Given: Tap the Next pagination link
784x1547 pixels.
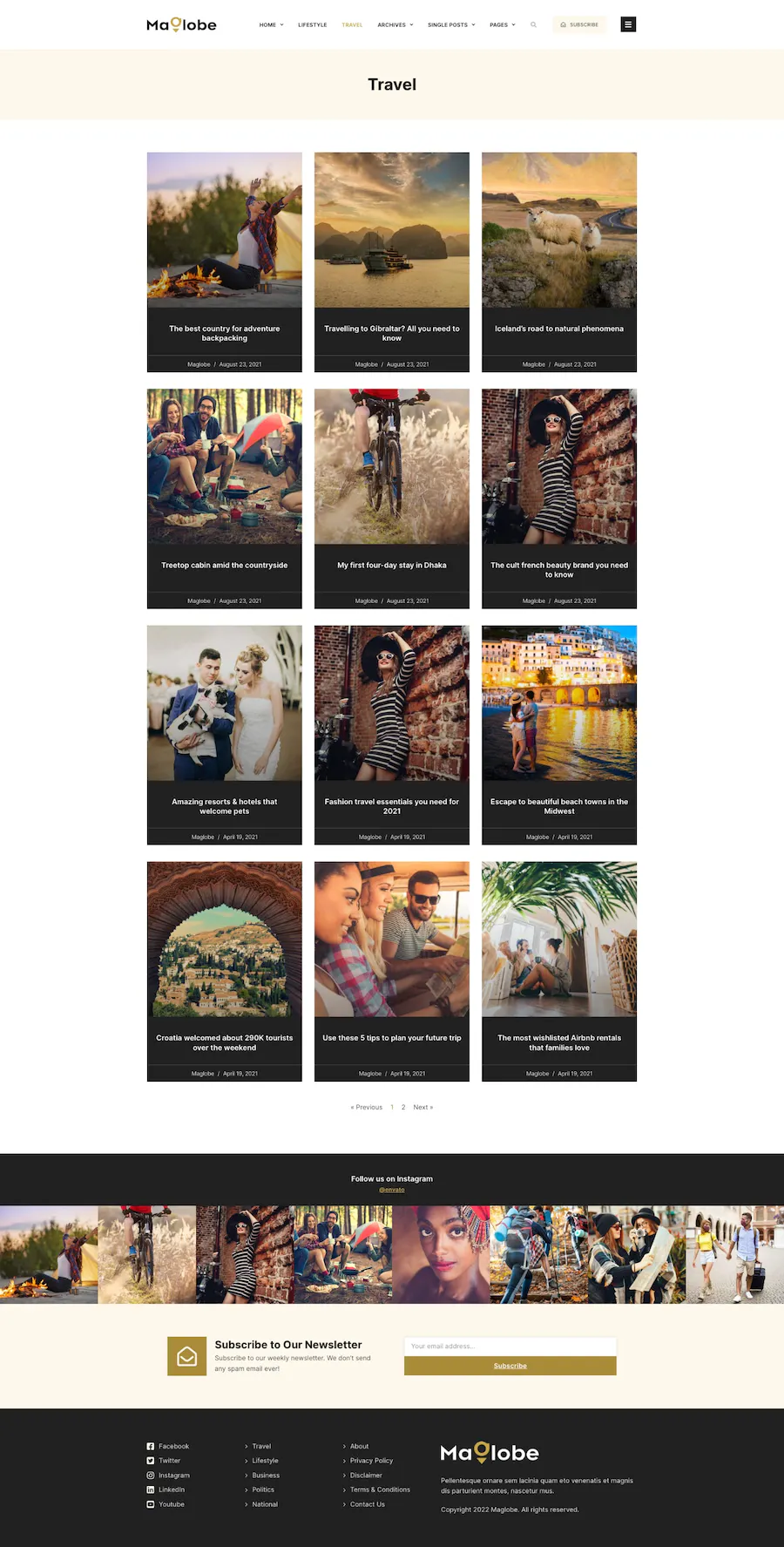Looking at the screenshot, I should (422, 1107).
